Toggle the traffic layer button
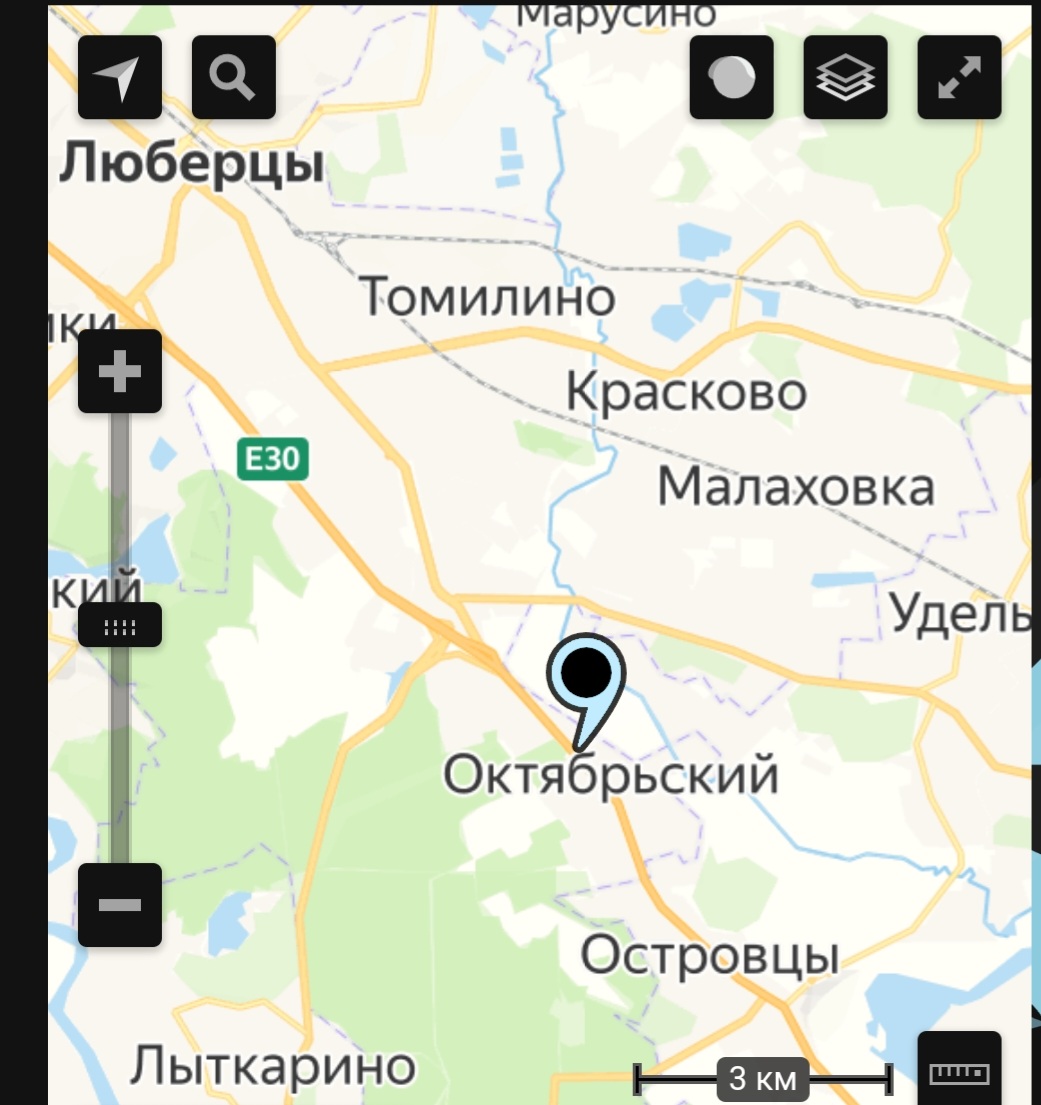 click(x=731, y=78)
